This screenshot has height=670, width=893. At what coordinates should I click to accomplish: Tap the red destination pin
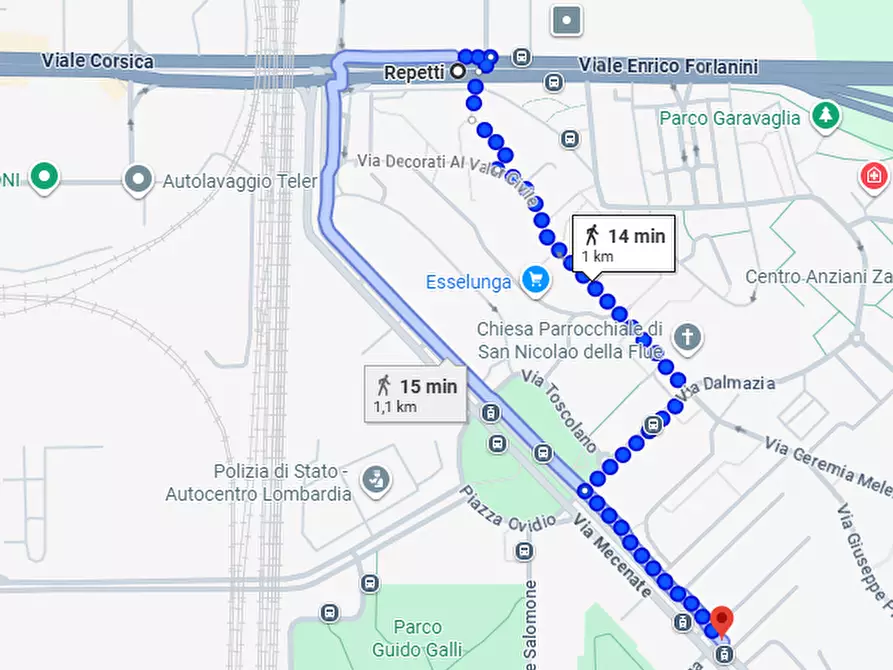click(721, 619)
